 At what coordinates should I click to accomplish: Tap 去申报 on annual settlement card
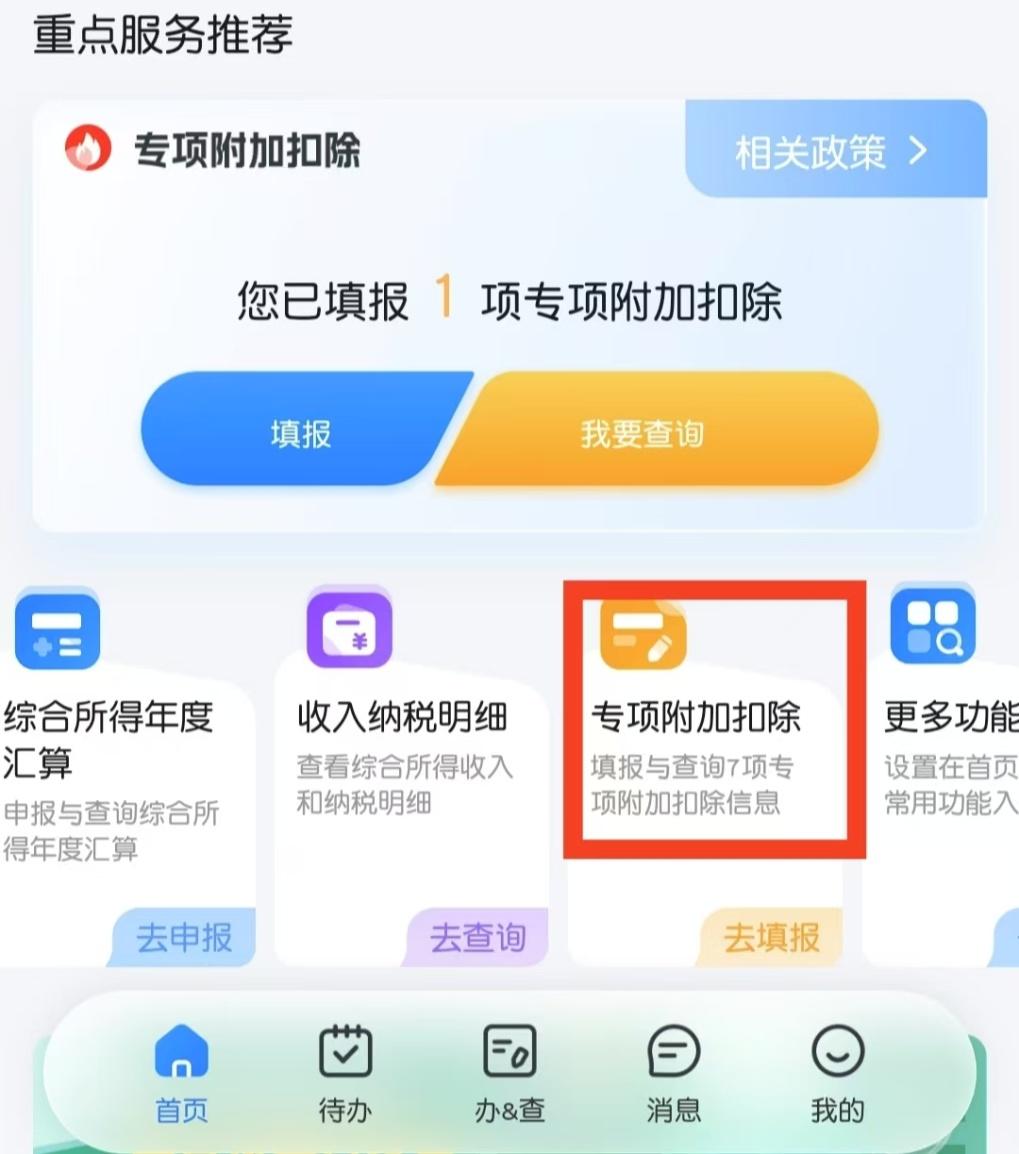184,937
